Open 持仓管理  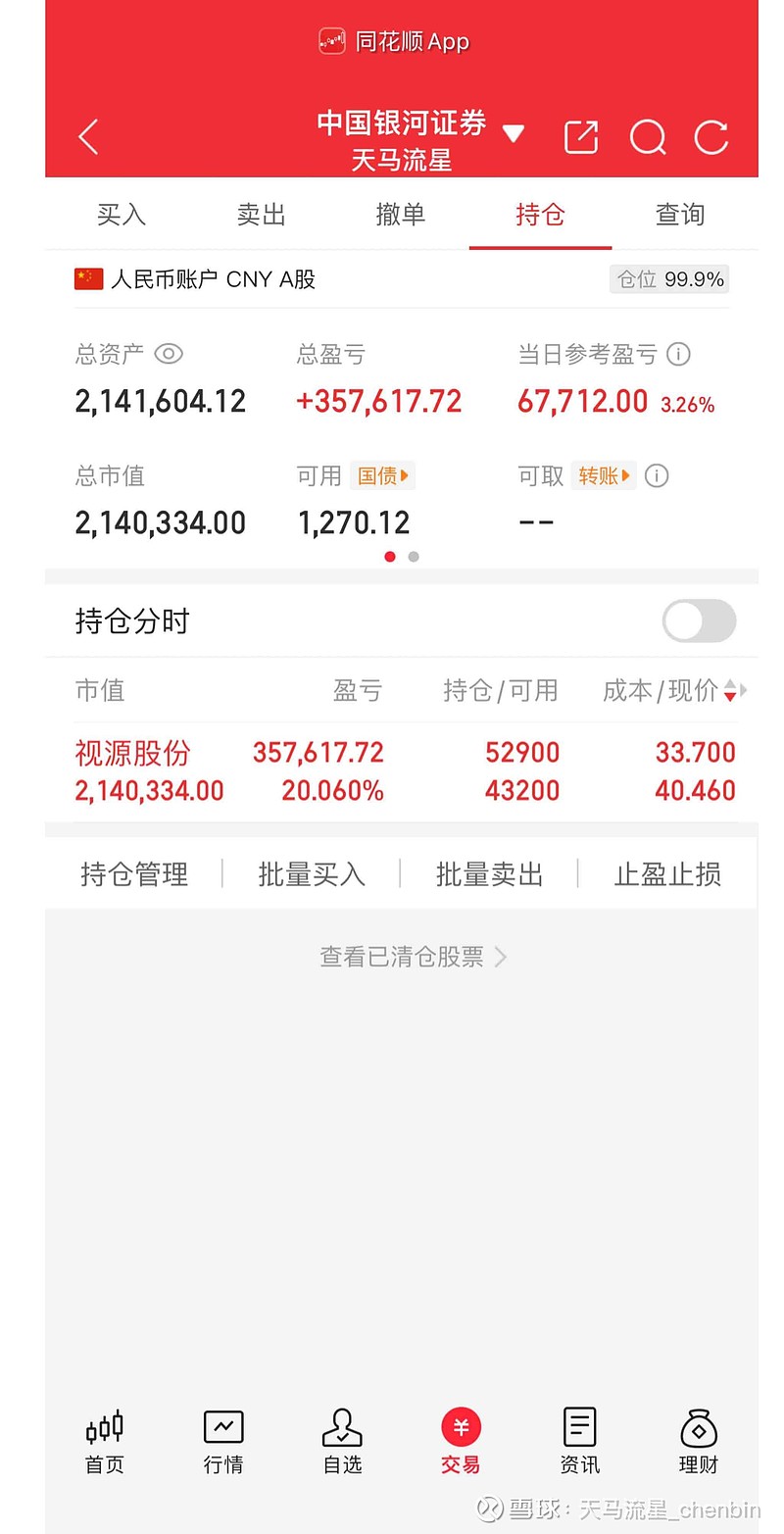[x=134, y=874]
